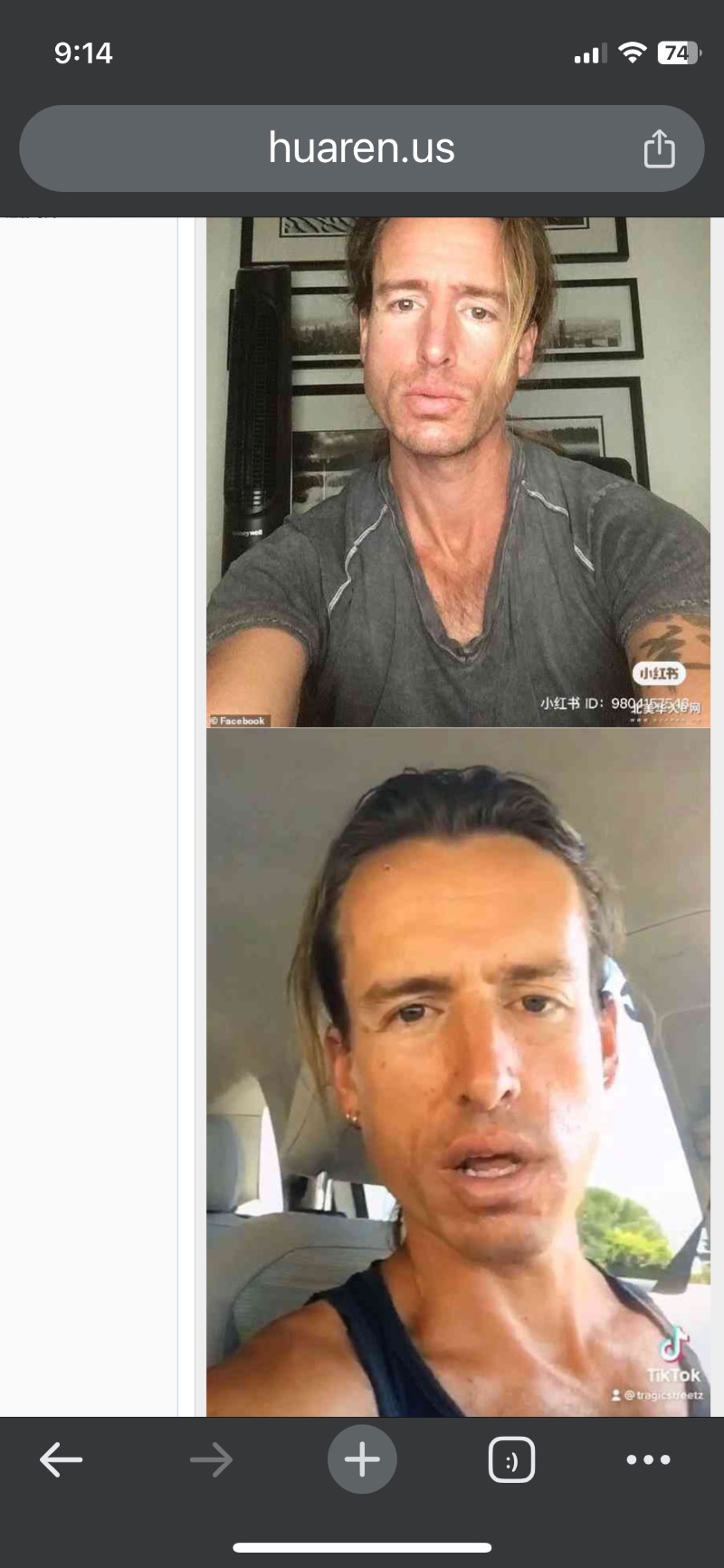Open the bottom photo with TikTok watermark
Viewport: 724px width, 1568px height.
click(x=458, y=1072)
